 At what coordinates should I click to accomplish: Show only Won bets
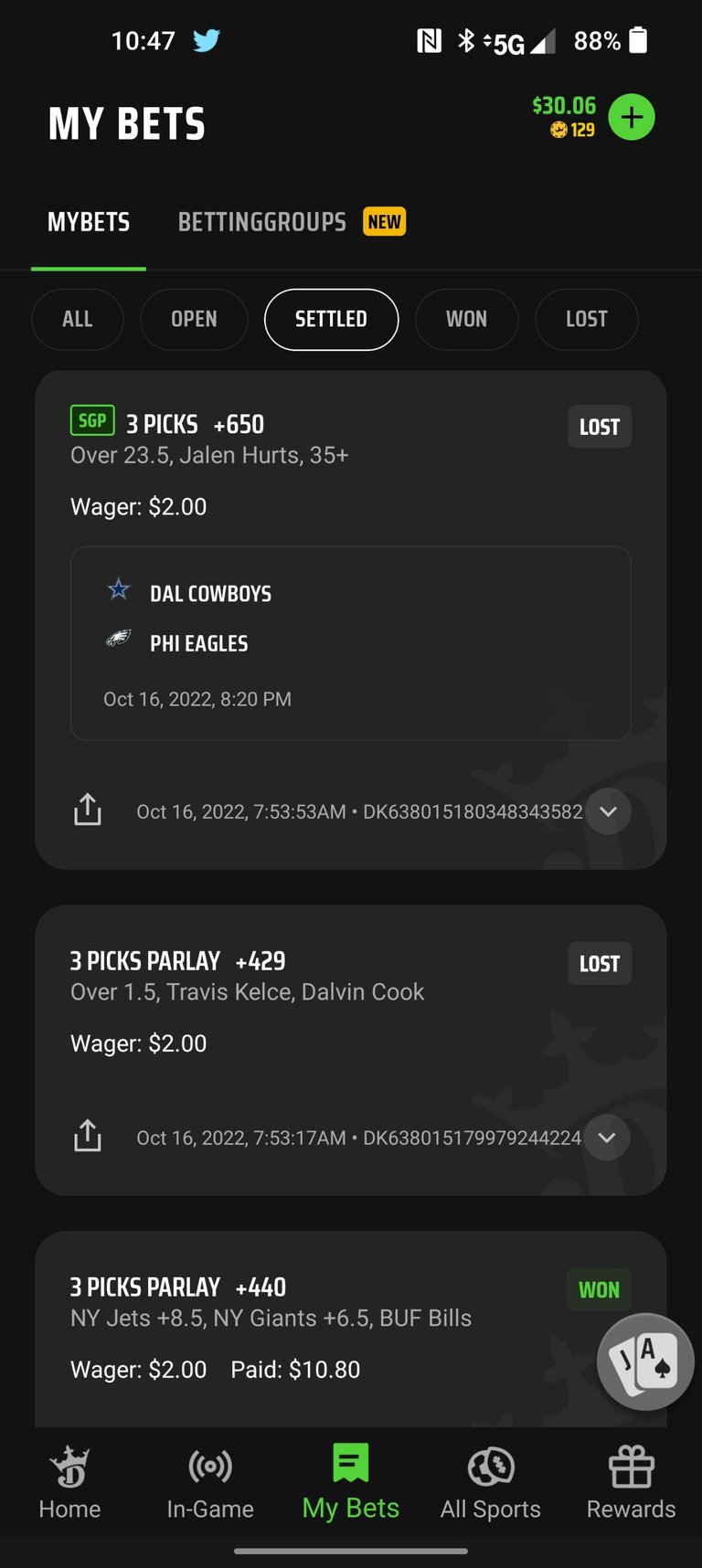tap(466, 320)
